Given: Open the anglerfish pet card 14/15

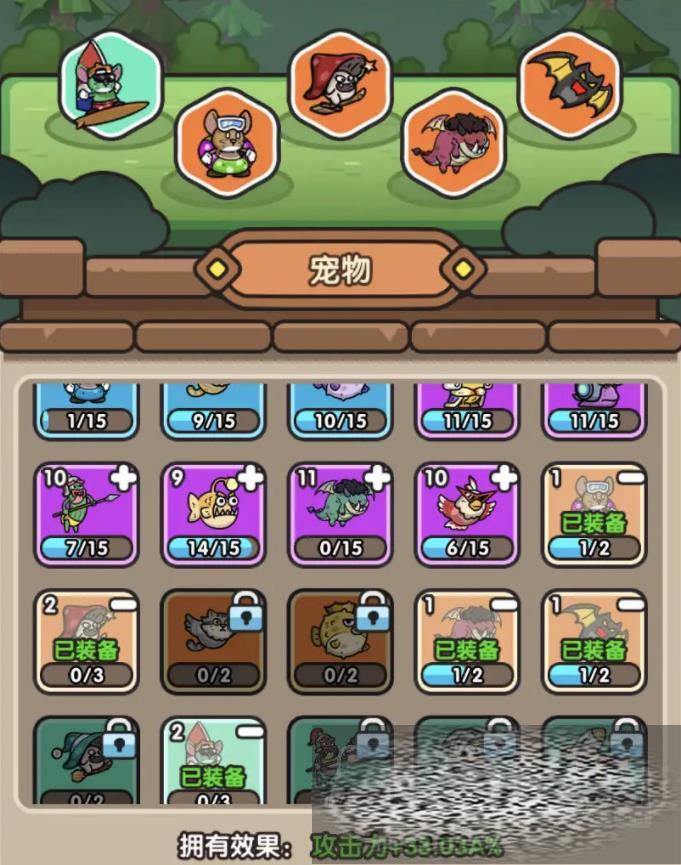Looking at the screenshot, I should click(214, 512).
